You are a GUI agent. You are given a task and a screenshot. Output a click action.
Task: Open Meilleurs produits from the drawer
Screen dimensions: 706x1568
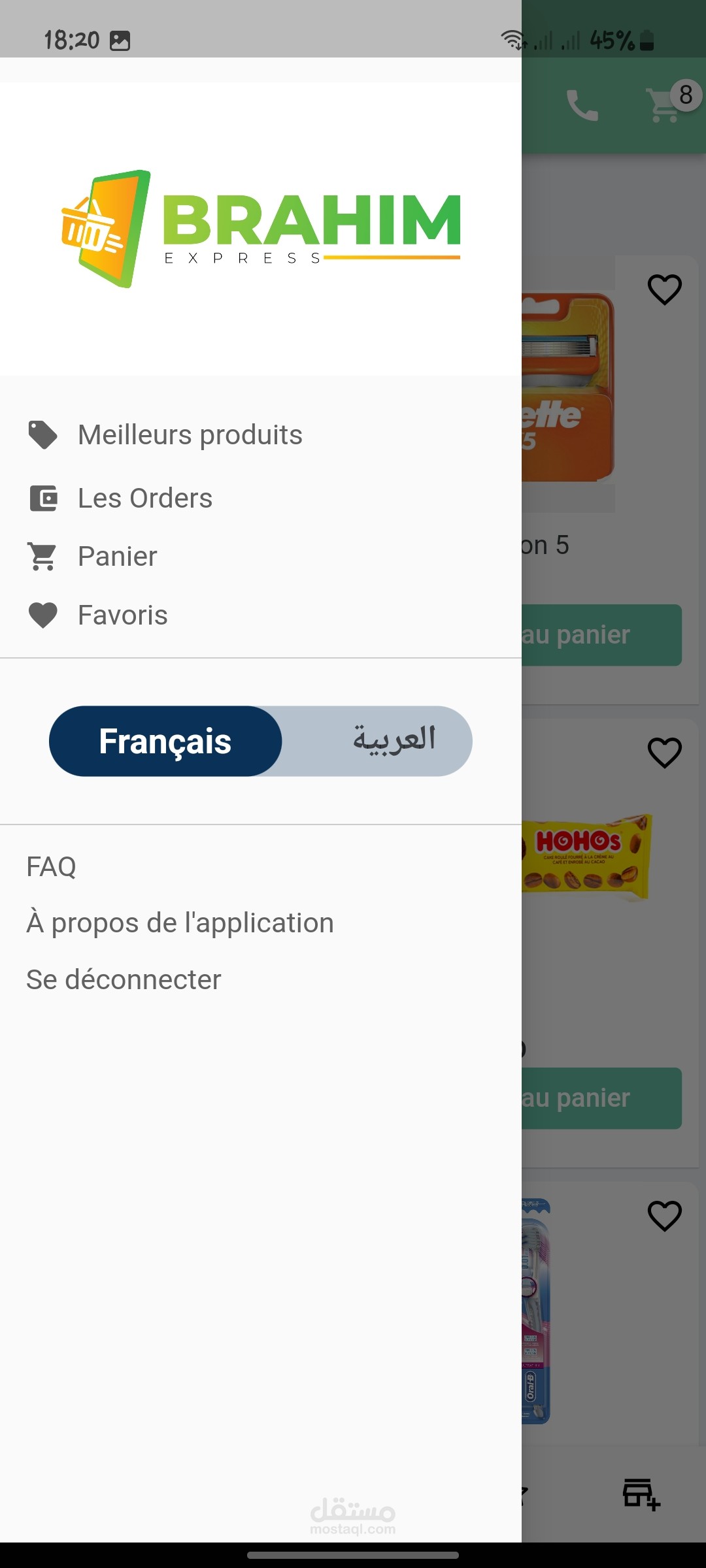point(190,435)
